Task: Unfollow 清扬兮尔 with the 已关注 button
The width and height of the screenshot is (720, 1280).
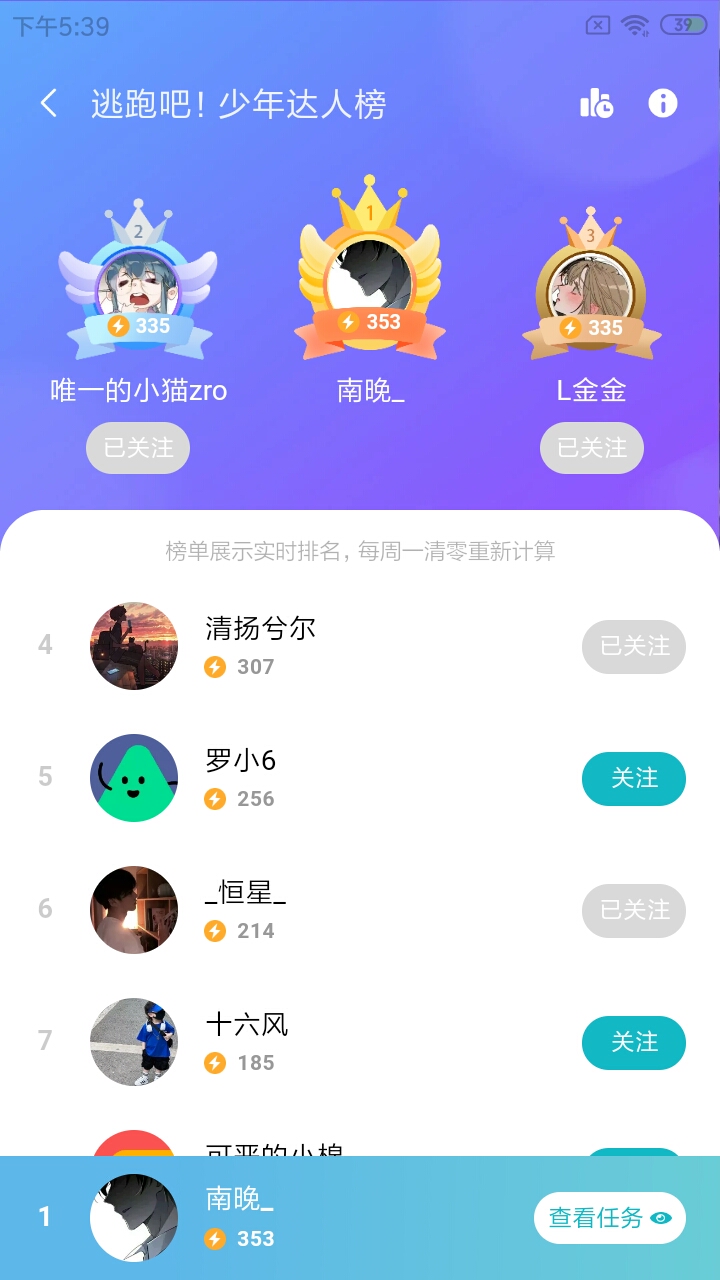Action: (634, 647)
